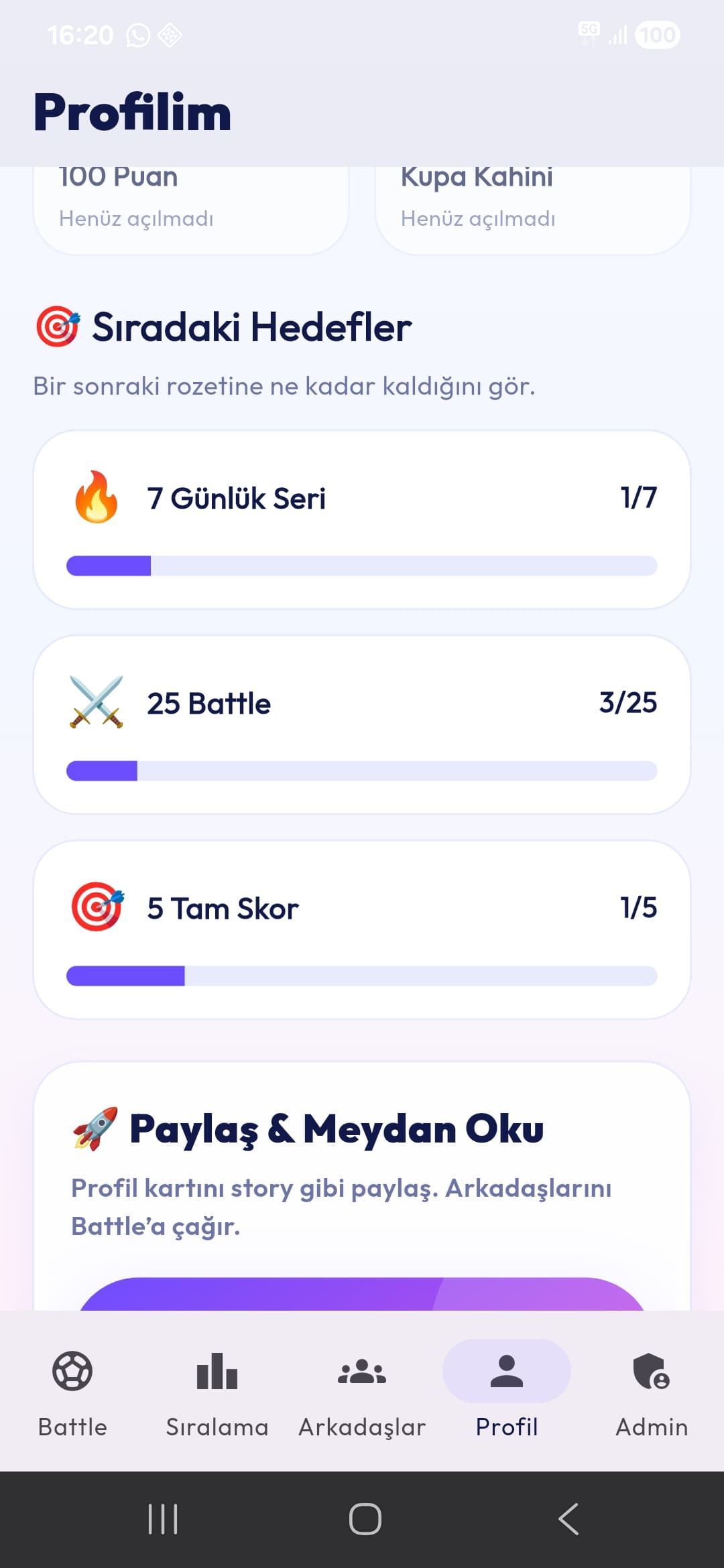Go back with the system back button

tap(568, 1518)
